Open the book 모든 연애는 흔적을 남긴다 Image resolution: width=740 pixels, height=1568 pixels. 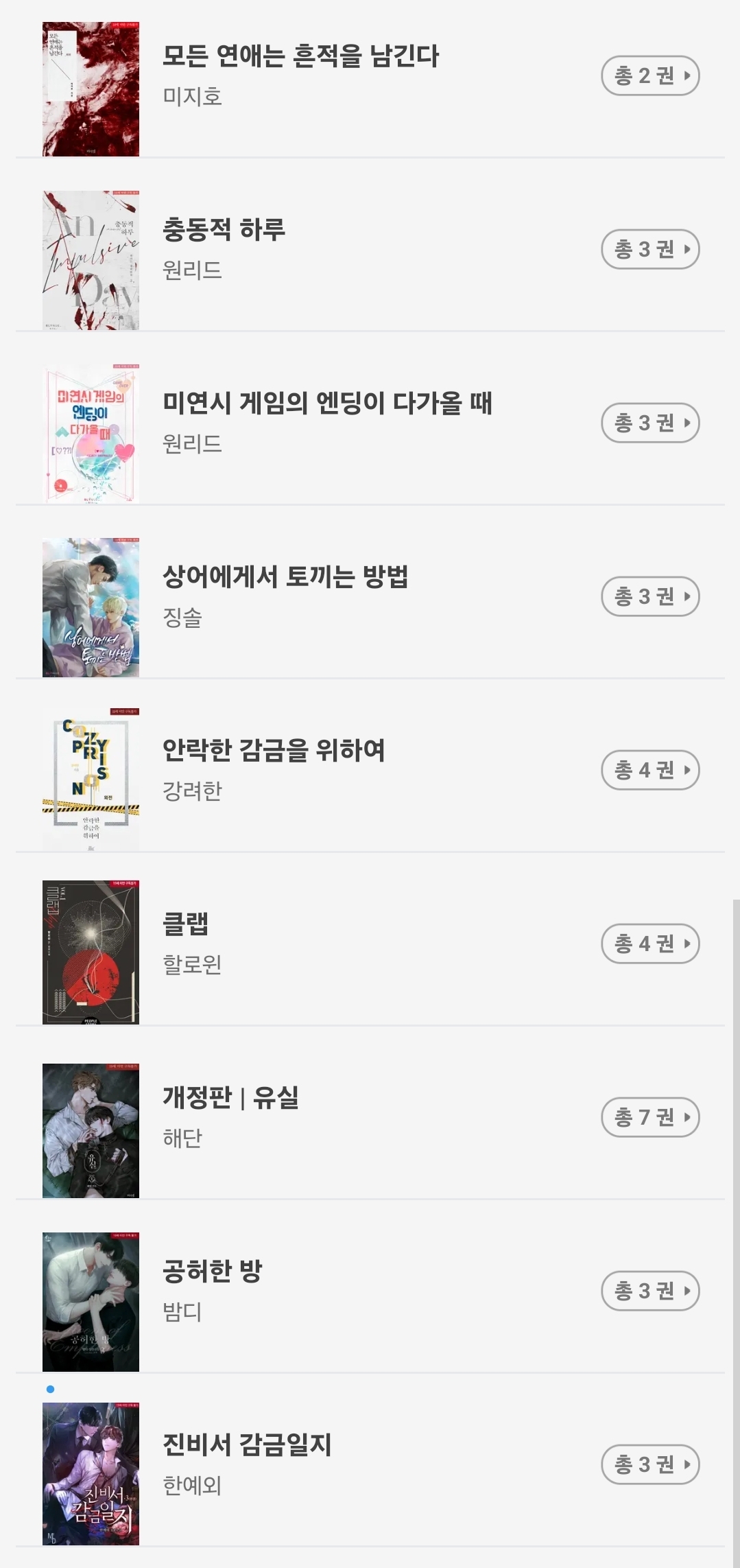300,56
